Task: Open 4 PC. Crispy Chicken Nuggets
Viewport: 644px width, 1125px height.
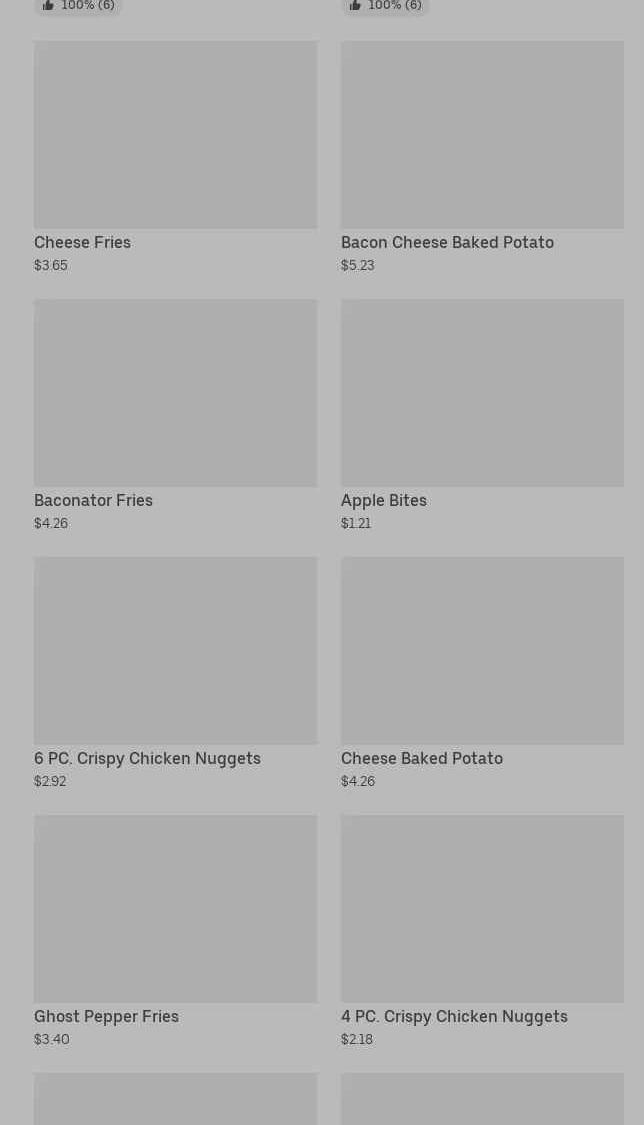Action: coord(482,931)
